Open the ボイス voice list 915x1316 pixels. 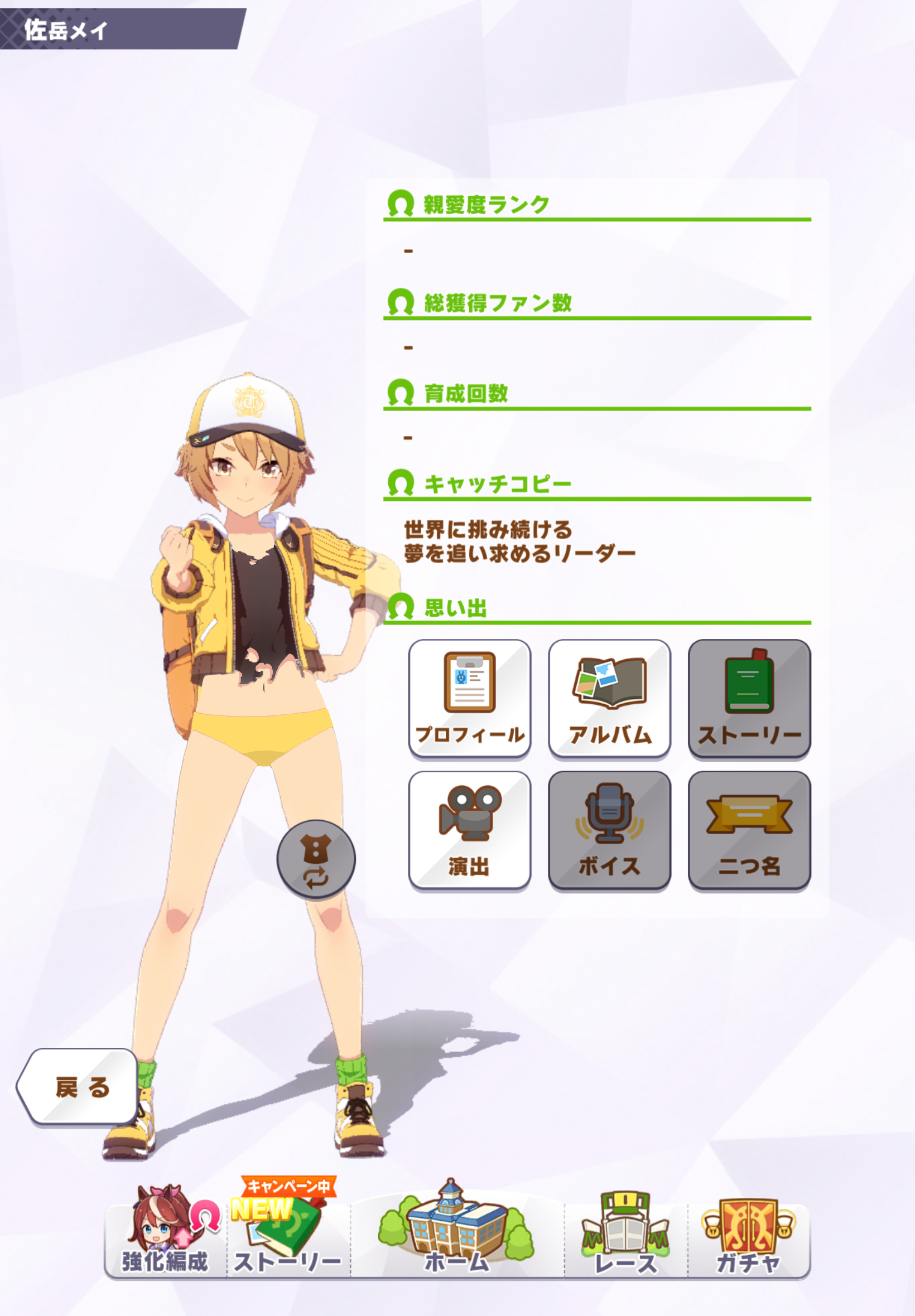pyautogui.click(x=609, y=830)
